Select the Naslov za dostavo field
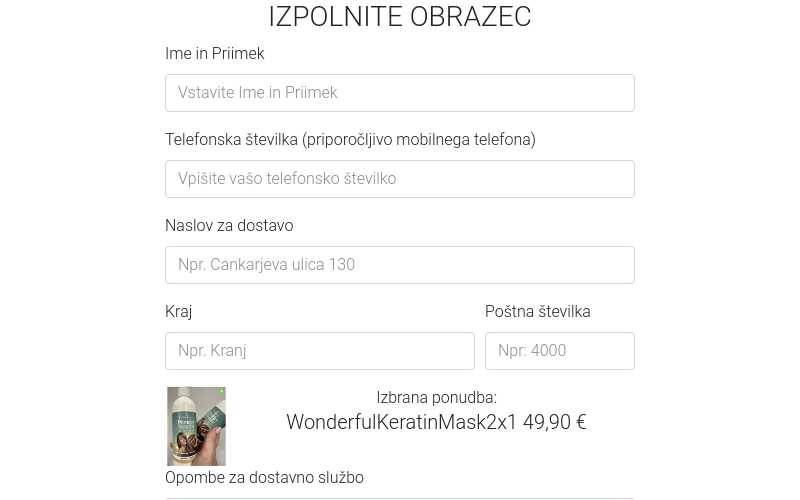Screen dimensions: 800x500 tap(399, 265)
